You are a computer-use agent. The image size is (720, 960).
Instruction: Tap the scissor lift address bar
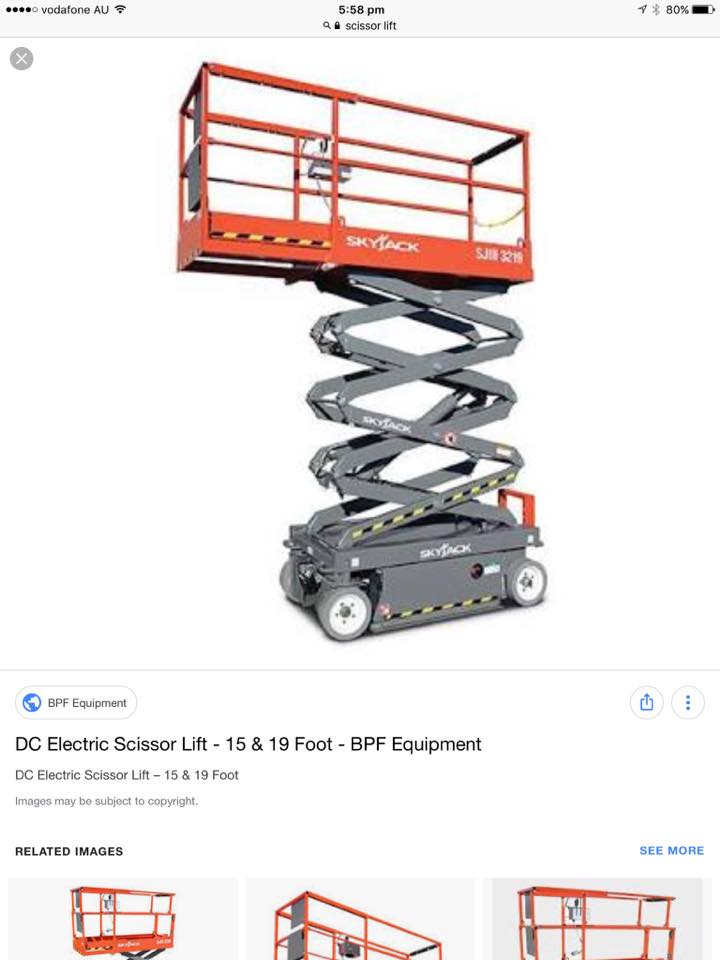click(x=360, y=26)
